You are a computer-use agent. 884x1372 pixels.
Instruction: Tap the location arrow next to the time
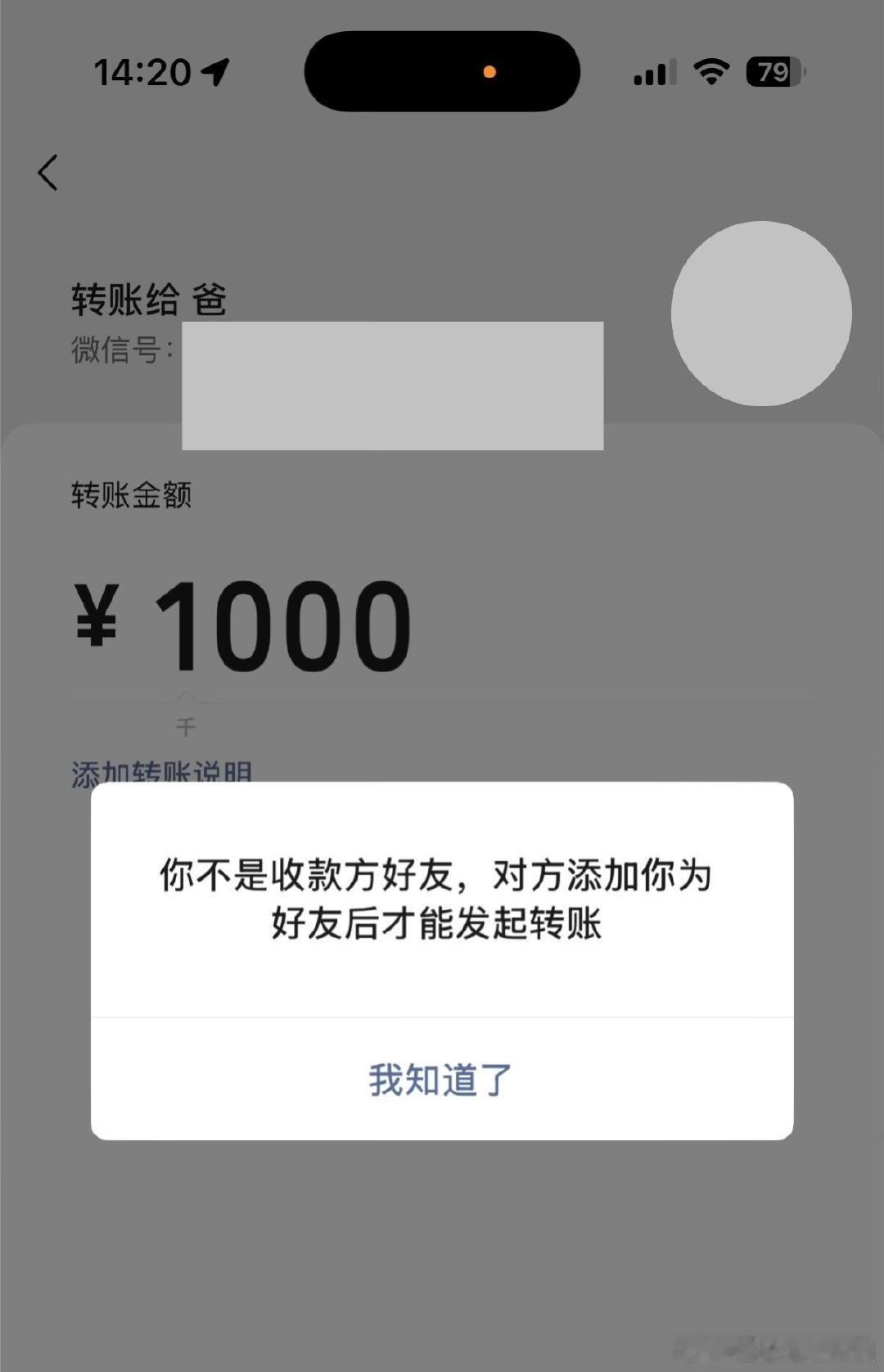[214, 71]
